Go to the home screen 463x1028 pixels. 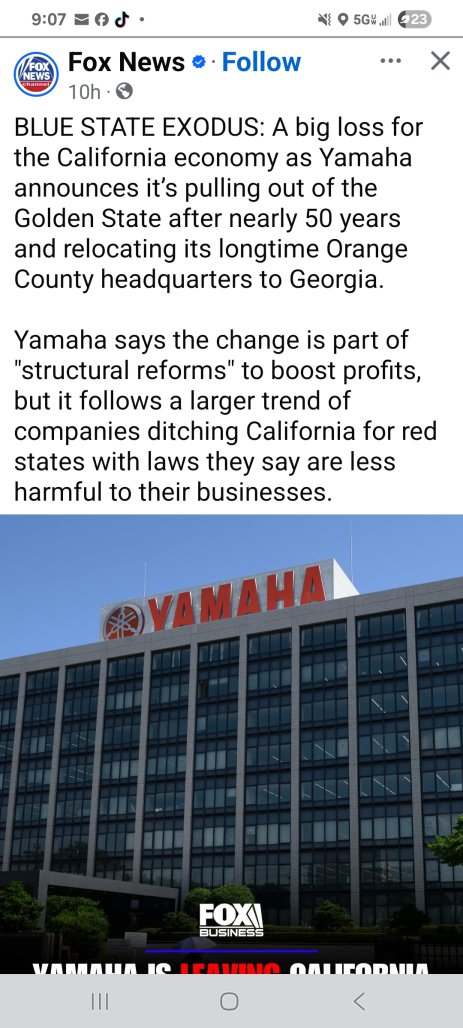pos(229,1000)
